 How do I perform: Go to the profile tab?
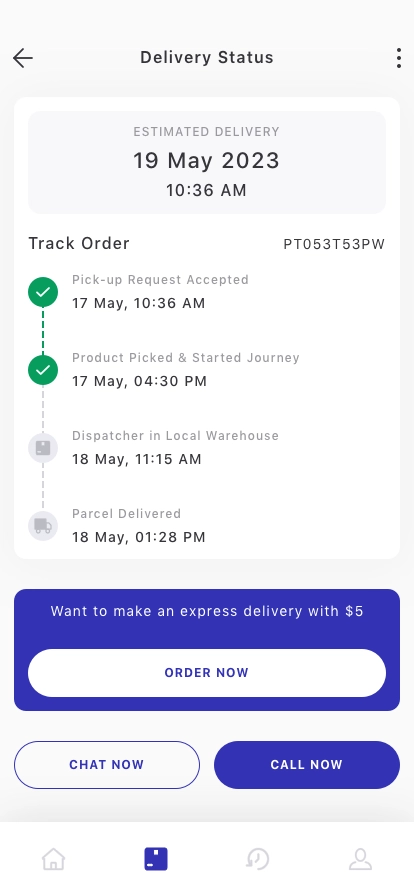tap(360, 859)
